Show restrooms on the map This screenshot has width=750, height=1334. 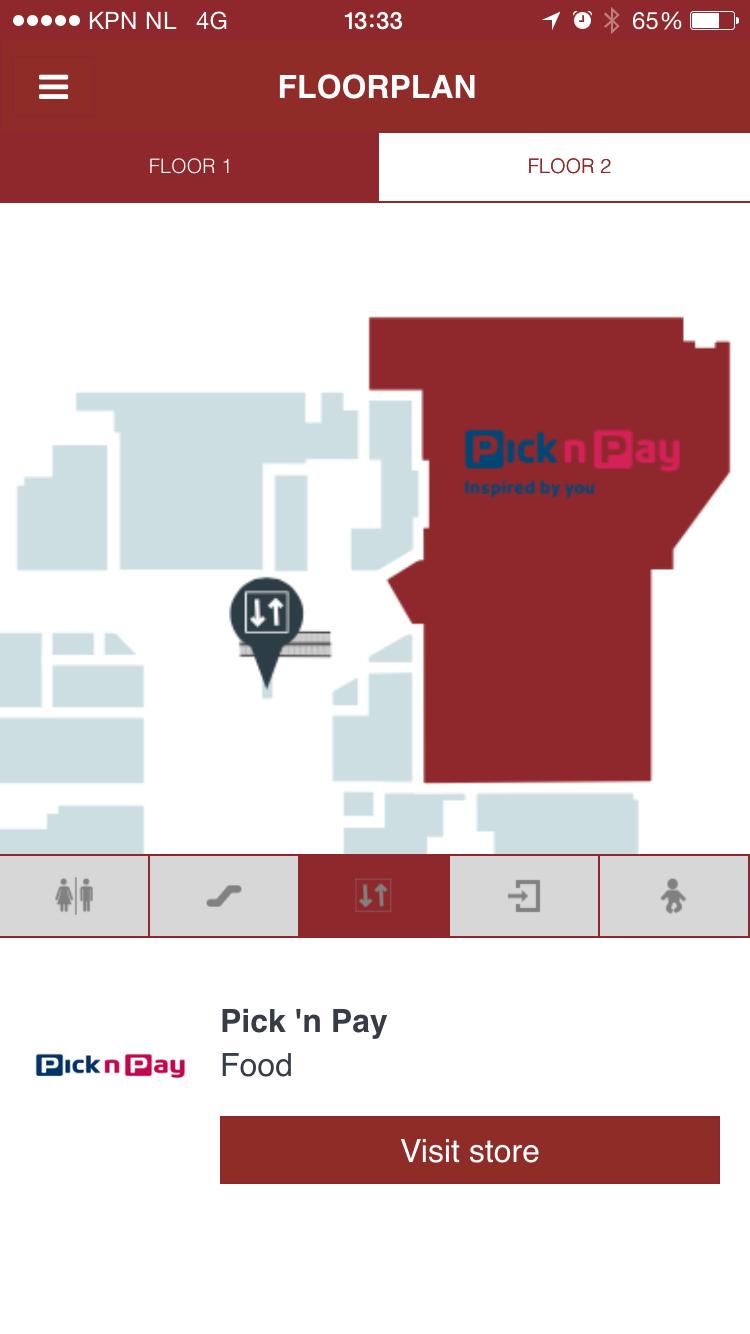tap(74, 896)
